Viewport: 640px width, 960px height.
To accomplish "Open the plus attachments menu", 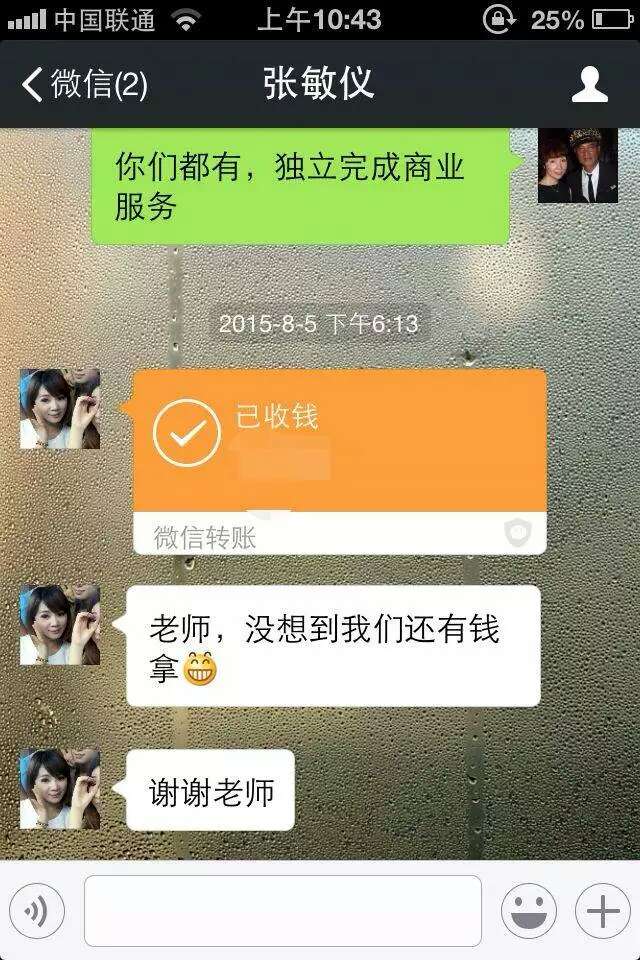I will coord(602,911).
